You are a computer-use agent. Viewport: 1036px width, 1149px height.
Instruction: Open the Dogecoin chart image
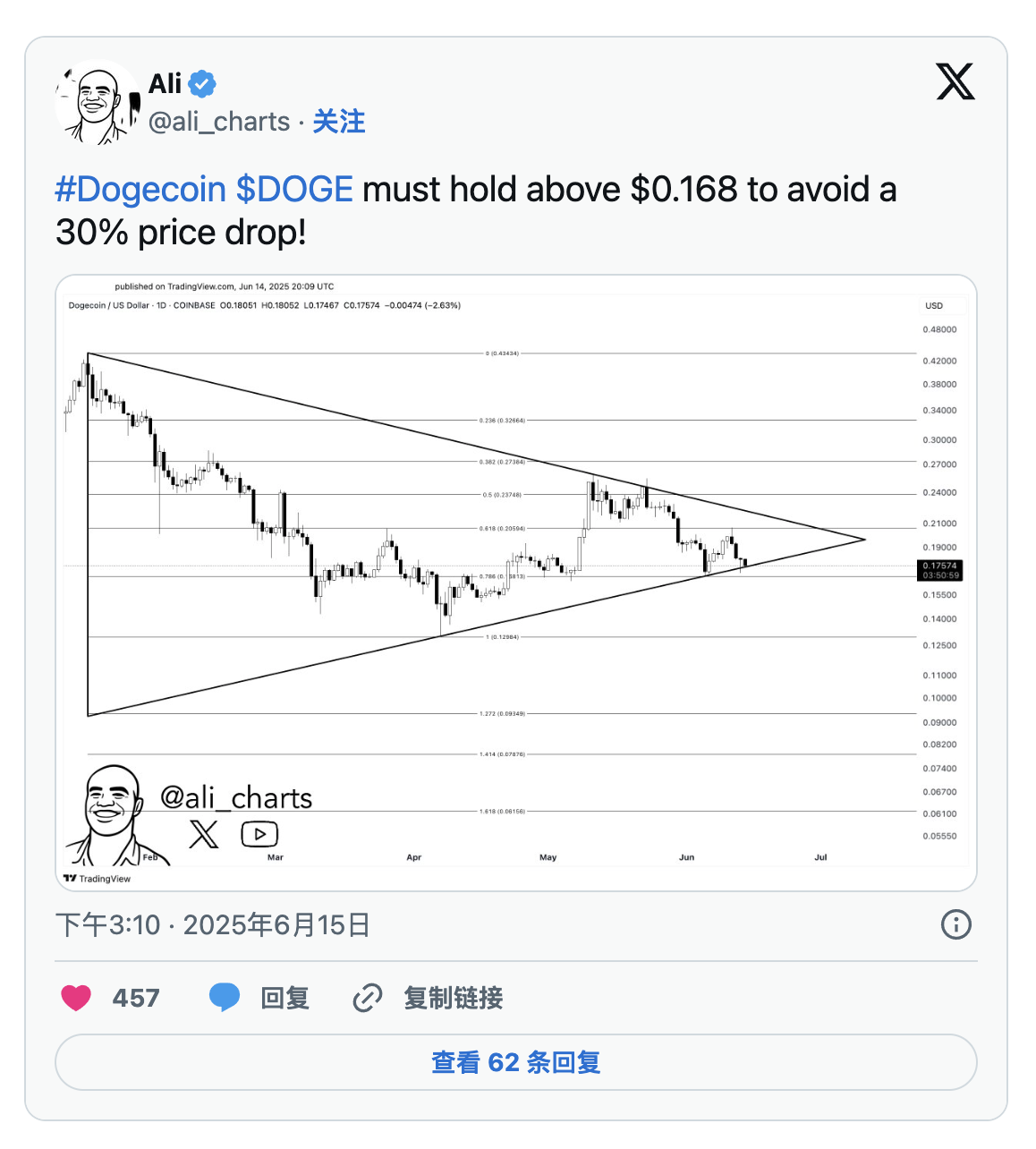[x=515, y=582]
